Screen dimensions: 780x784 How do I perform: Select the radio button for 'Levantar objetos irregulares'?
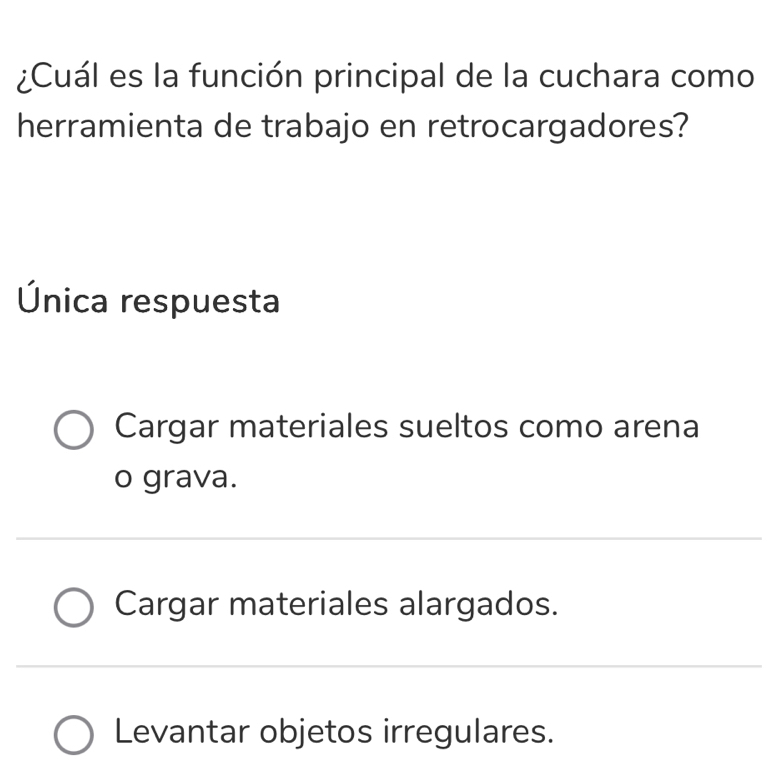73,733
